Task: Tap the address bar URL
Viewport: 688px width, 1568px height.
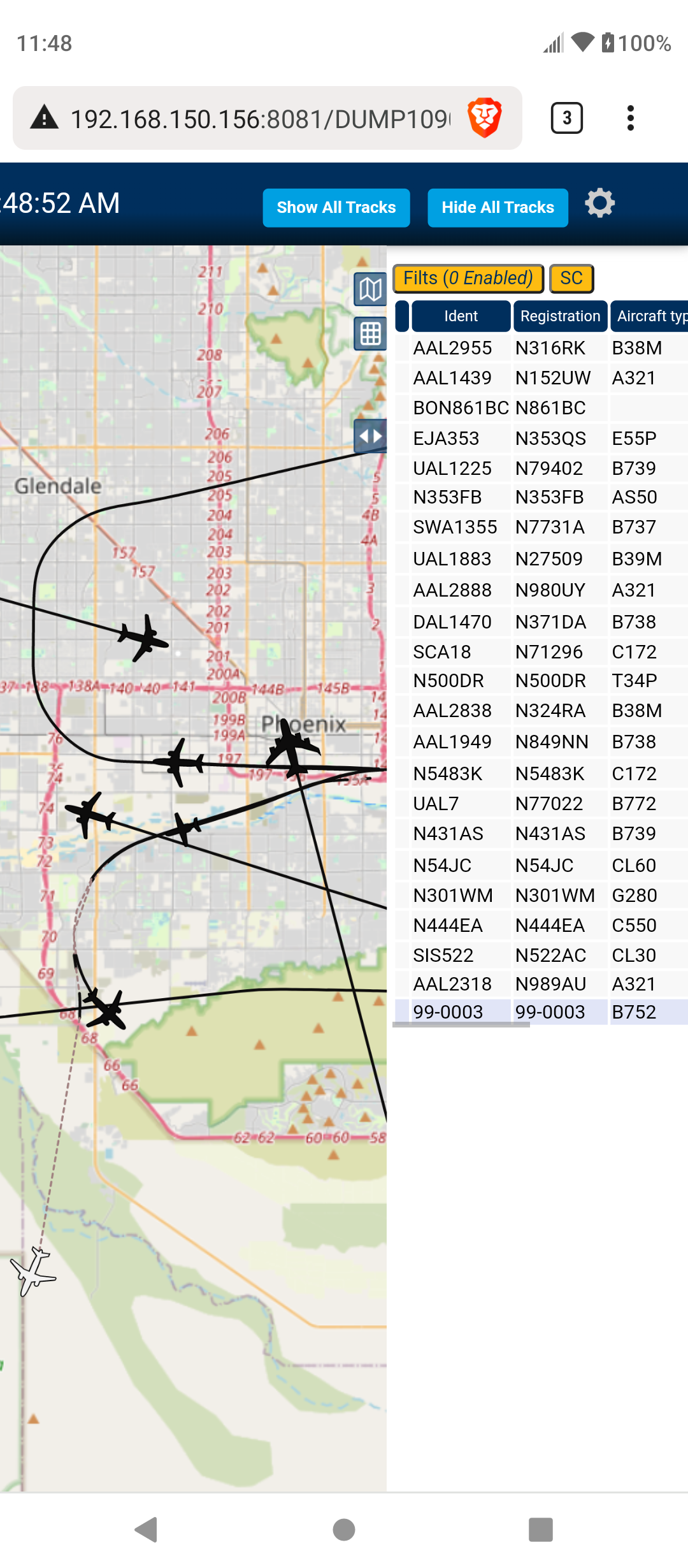Action: point(260,119)
